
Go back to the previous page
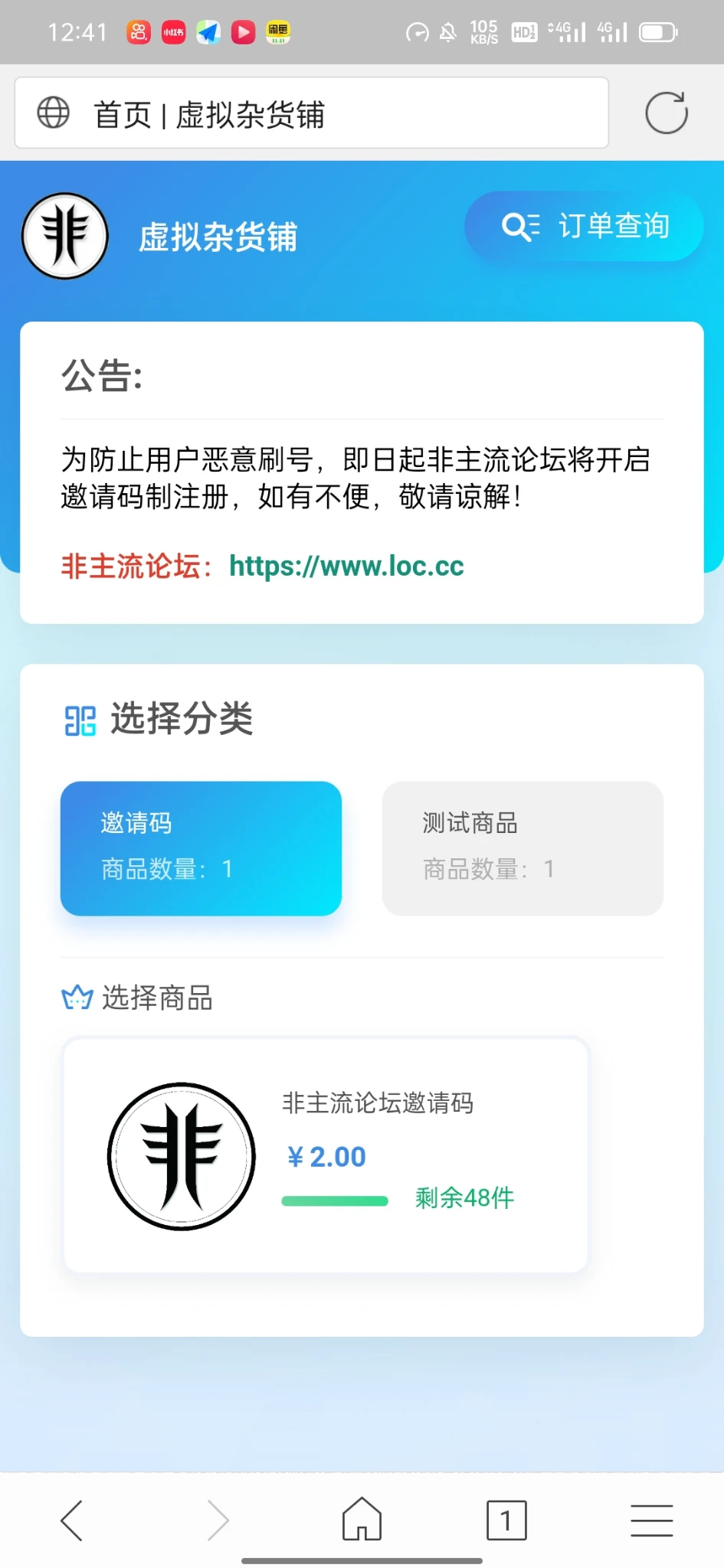[x=71, y=1520]
